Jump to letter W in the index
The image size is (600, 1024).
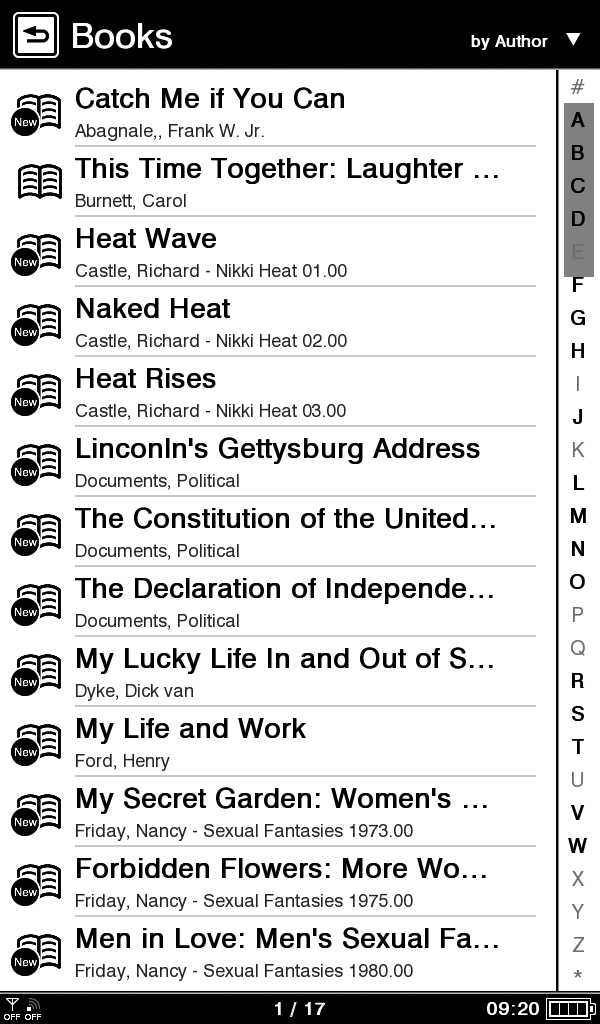click(577, 846)
